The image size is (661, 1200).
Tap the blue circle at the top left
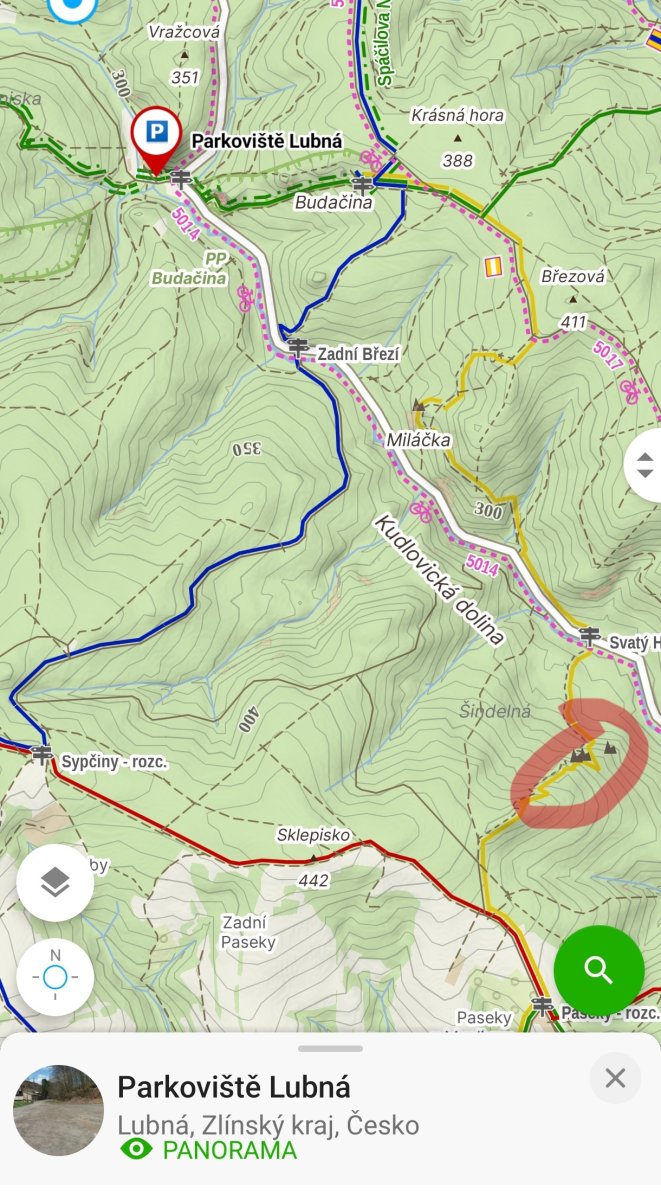tap(72, 8)
